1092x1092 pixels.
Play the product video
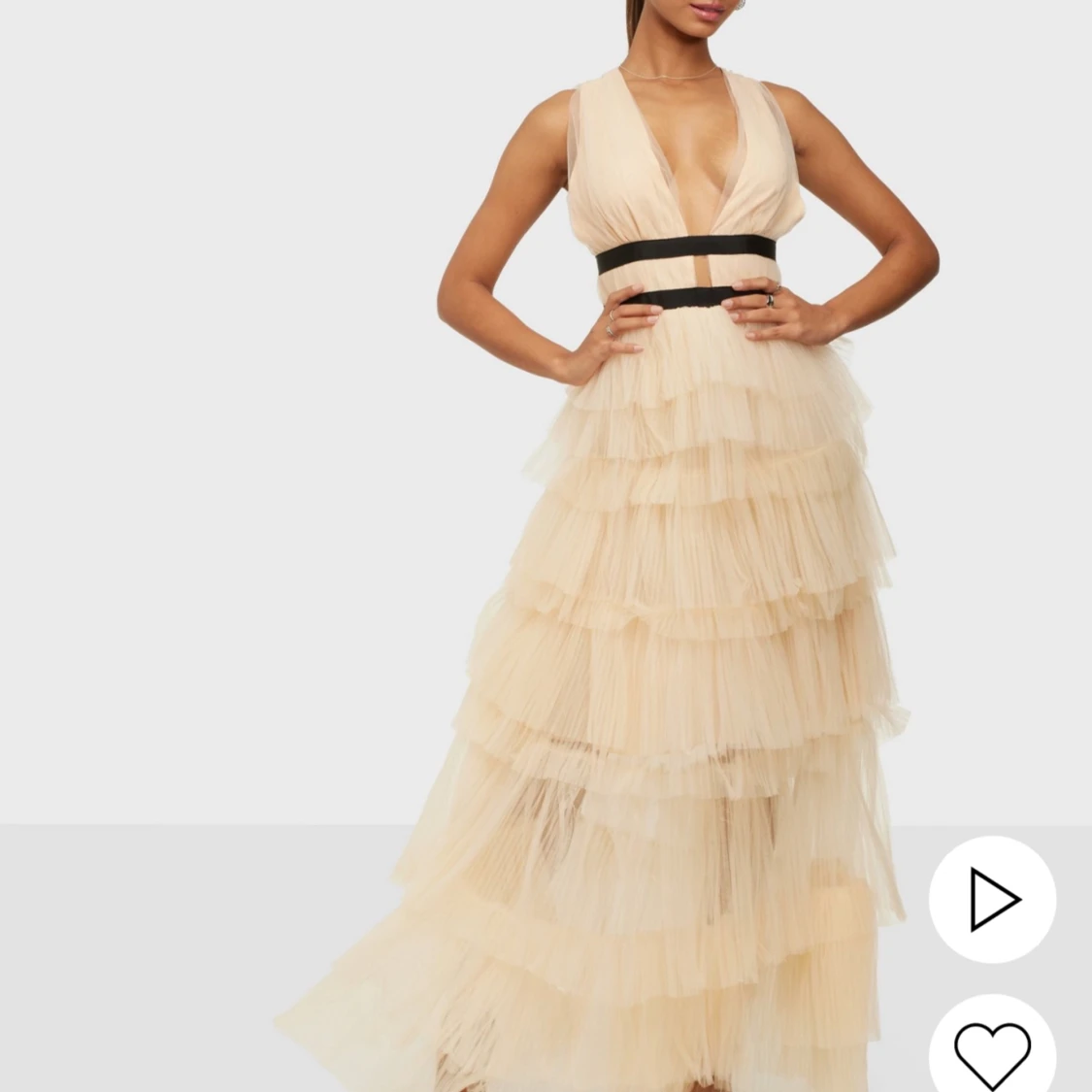tap(992, 899)
